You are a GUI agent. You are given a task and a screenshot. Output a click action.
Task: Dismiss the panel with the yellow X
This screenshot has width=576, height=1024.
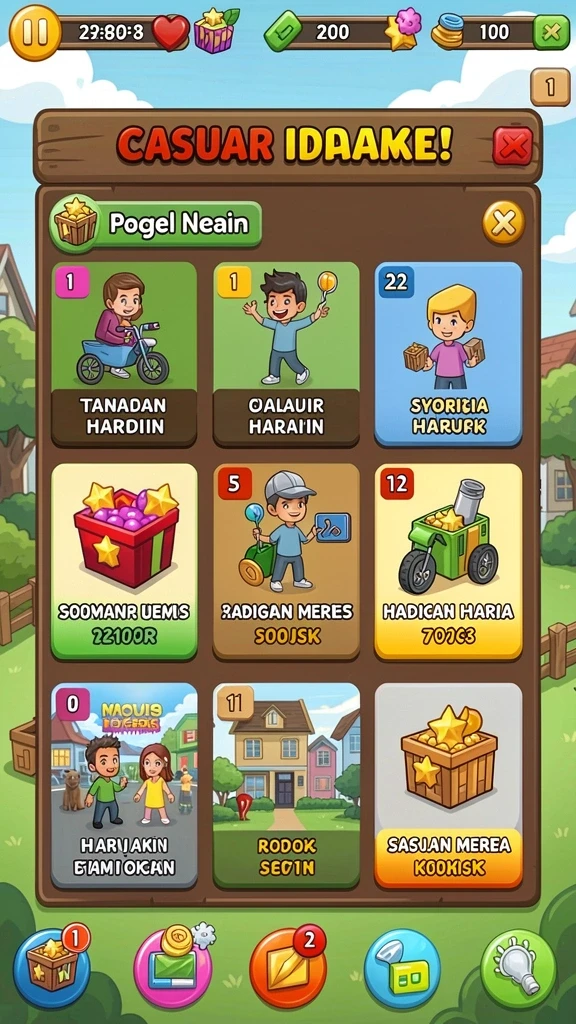click(x=503, y=223)
